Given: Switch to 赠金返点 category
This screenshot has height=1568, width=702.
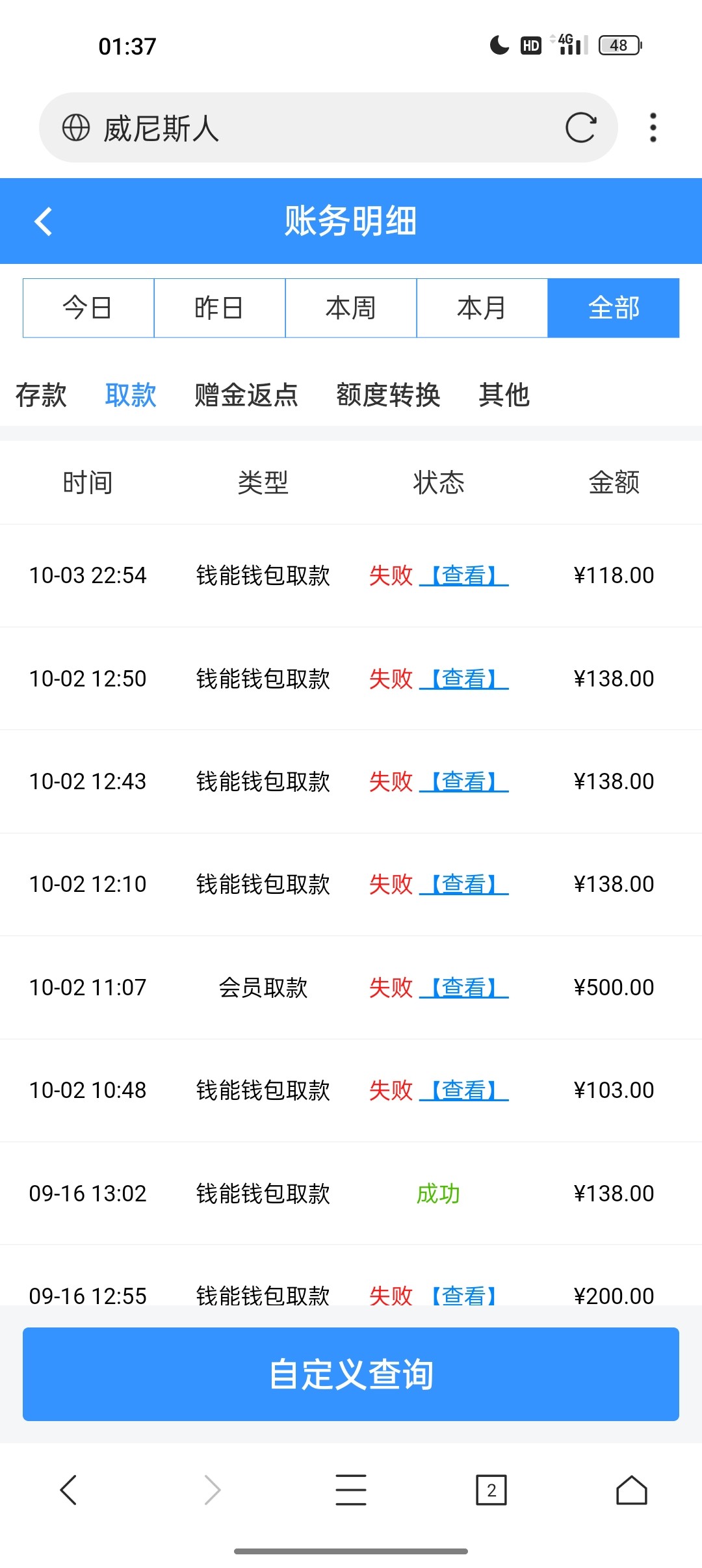Looking at the screenshot, I should (246, 395).
